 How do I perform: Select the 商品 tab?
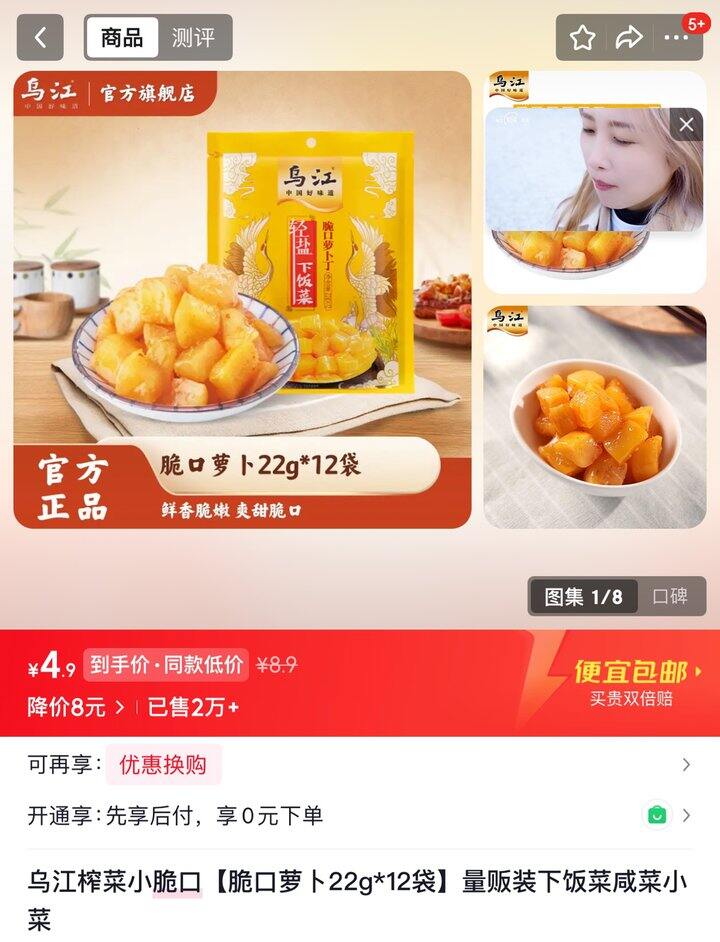click(122, 38)
